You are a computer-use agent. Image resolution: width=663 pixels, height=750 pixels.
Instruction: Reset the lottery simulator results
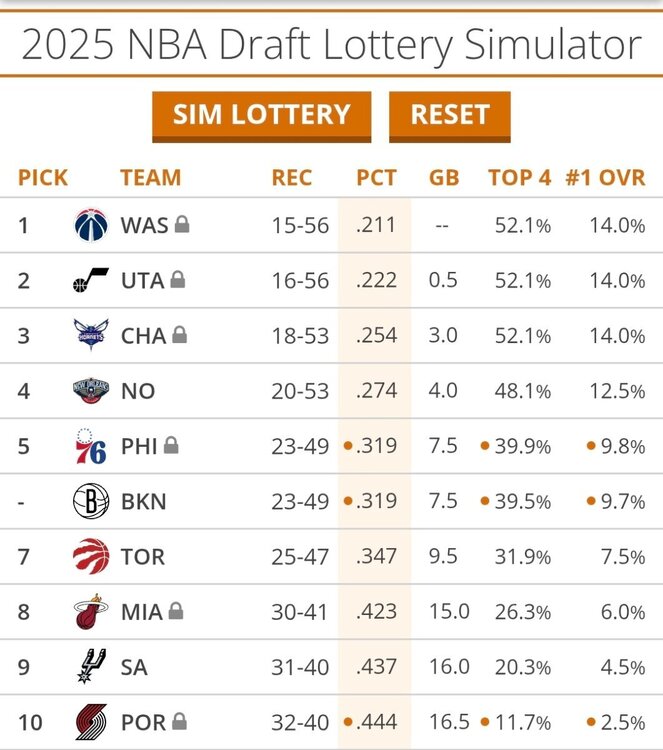449,114
